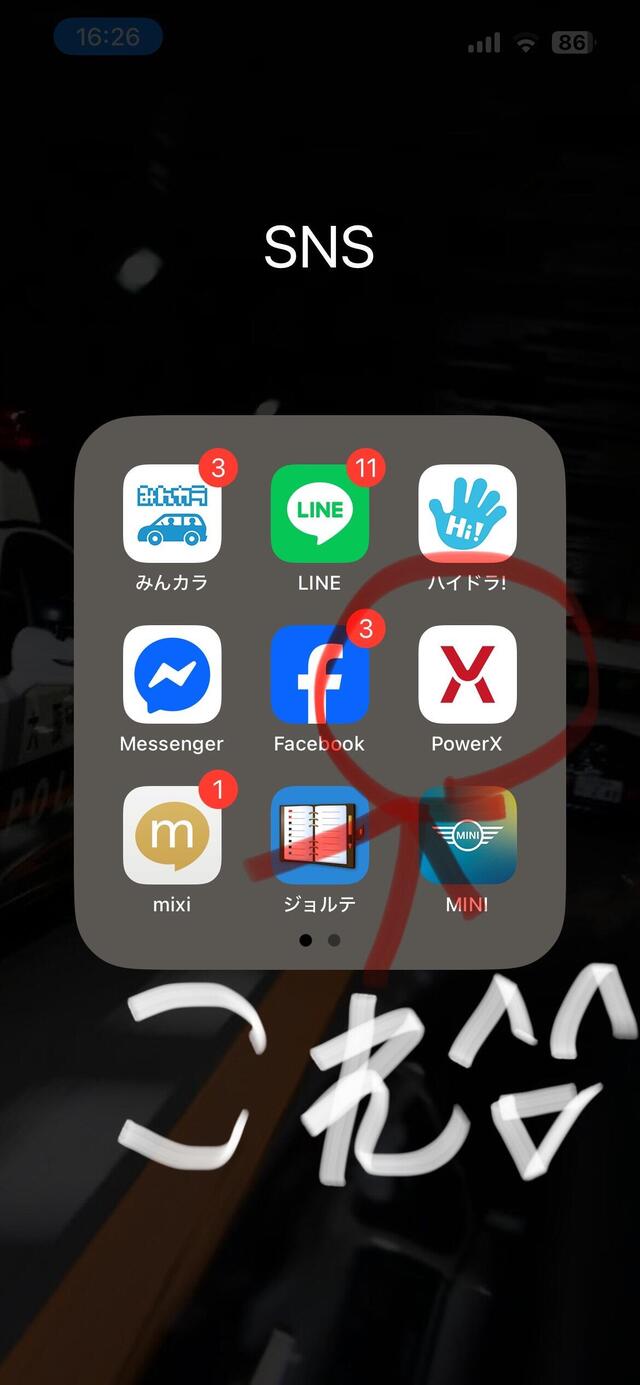Open the みんカラ app

tap(172, 514)
